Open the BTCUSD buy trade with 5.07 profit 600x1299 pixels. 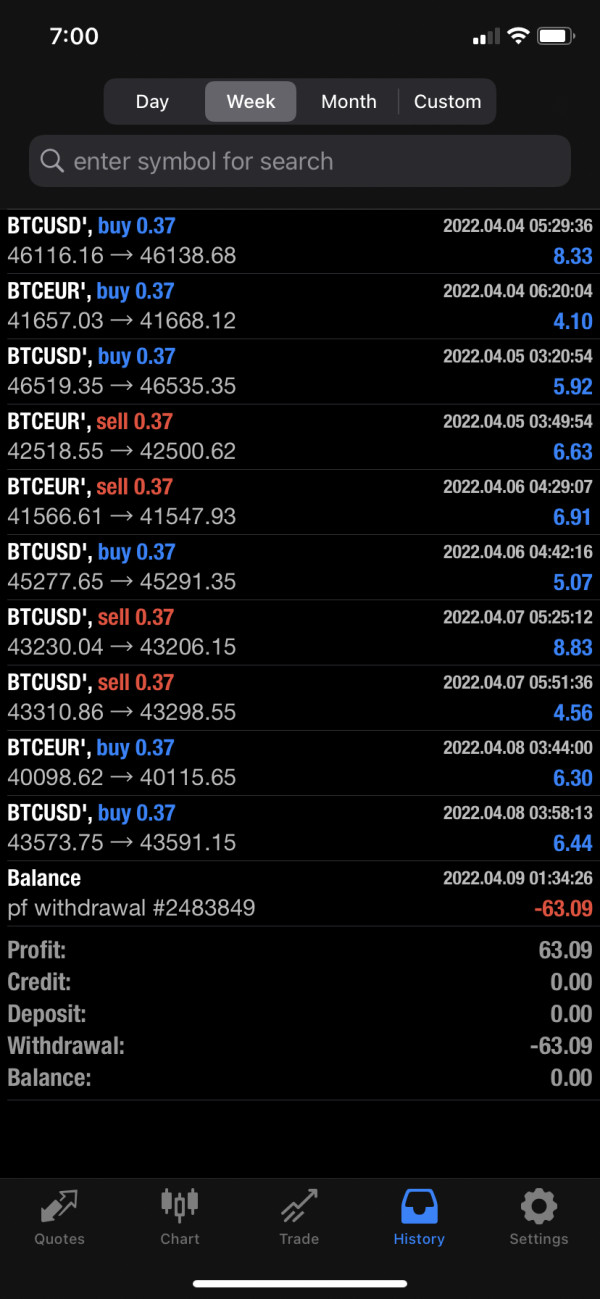point(300,567)
